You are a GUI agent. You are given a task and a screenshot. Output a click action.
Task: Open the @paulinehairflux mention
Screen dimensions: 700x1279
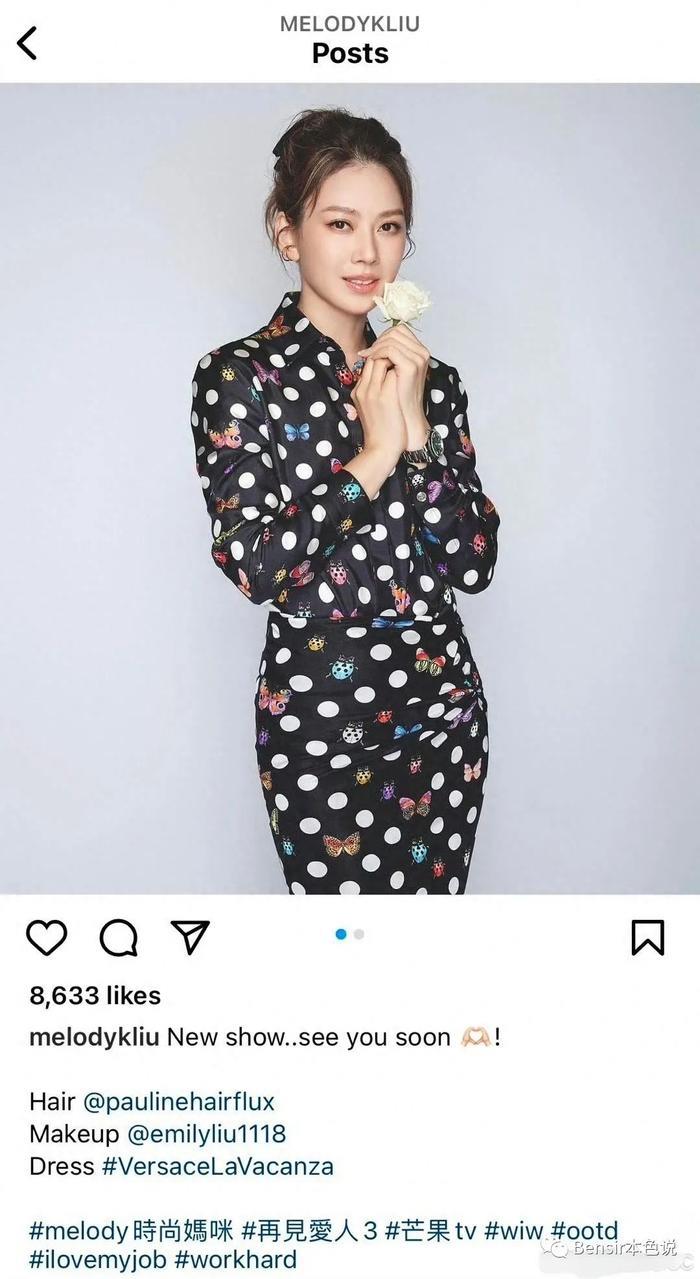[178, 1102]
